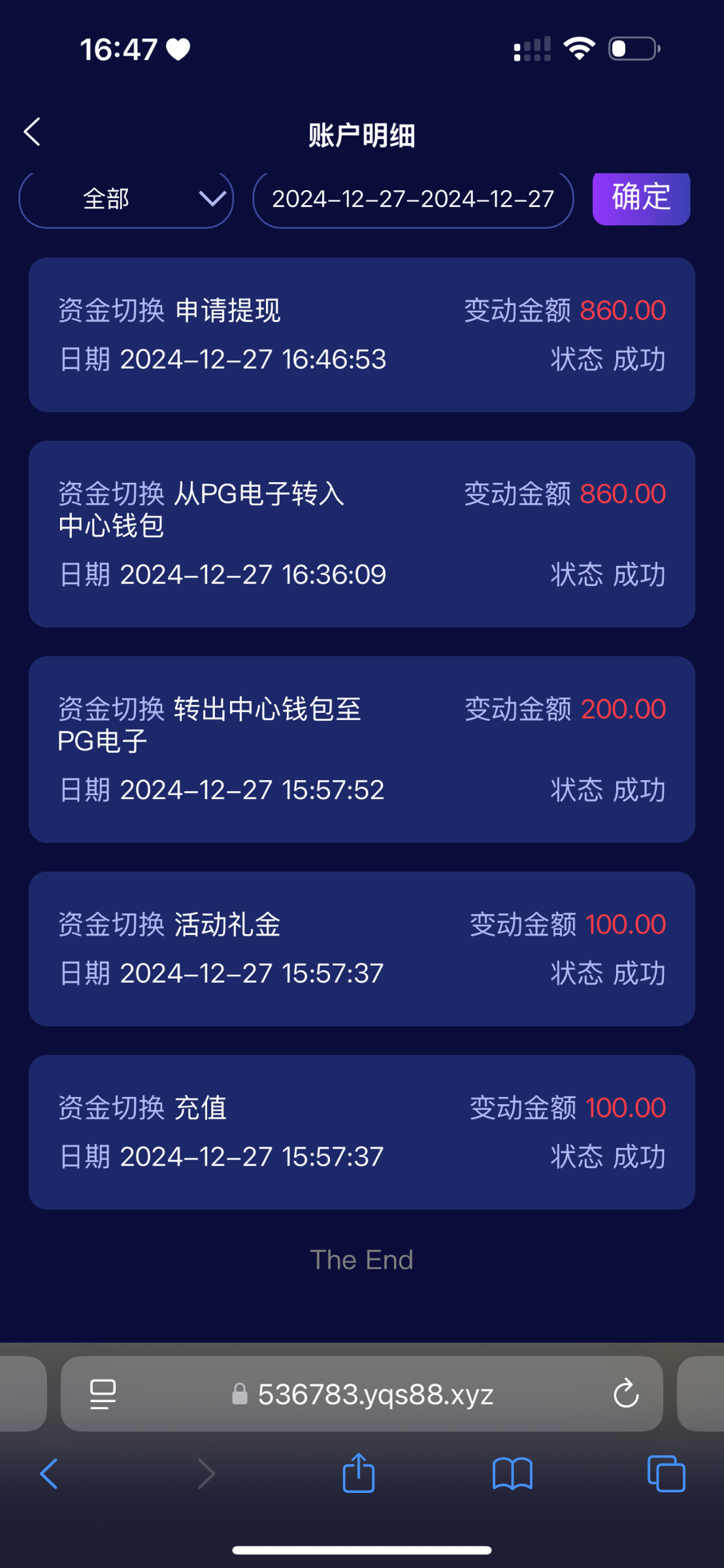Show all open Safari tabs
The height and width of the screenshot is (1568, 724).
point(666,1473)
